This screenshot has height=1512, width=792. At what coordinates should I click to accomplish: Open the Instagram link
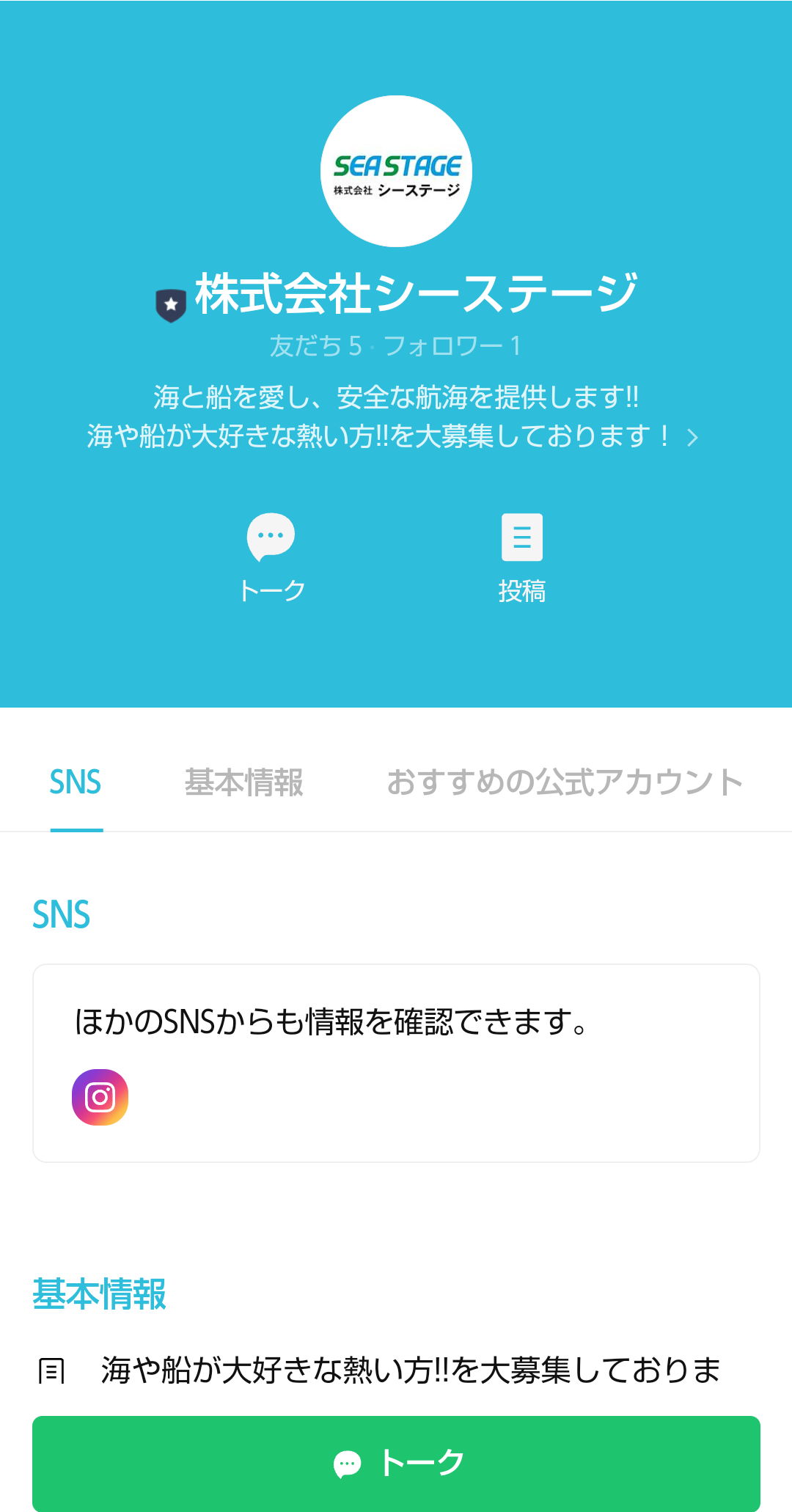point(100,1097)
